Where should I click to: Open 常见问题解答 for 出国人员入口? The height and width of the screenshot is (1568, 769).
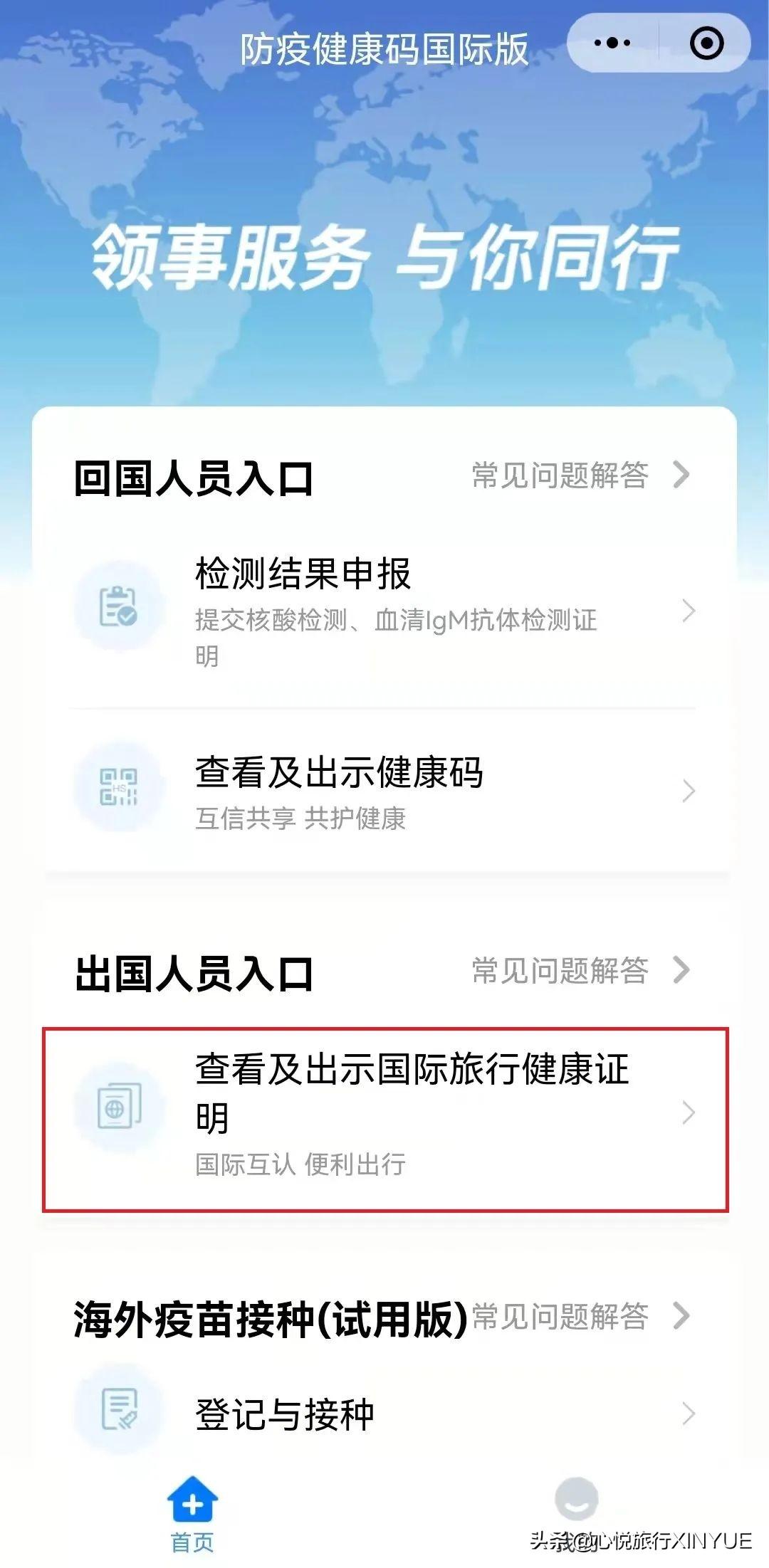[580, 970]
